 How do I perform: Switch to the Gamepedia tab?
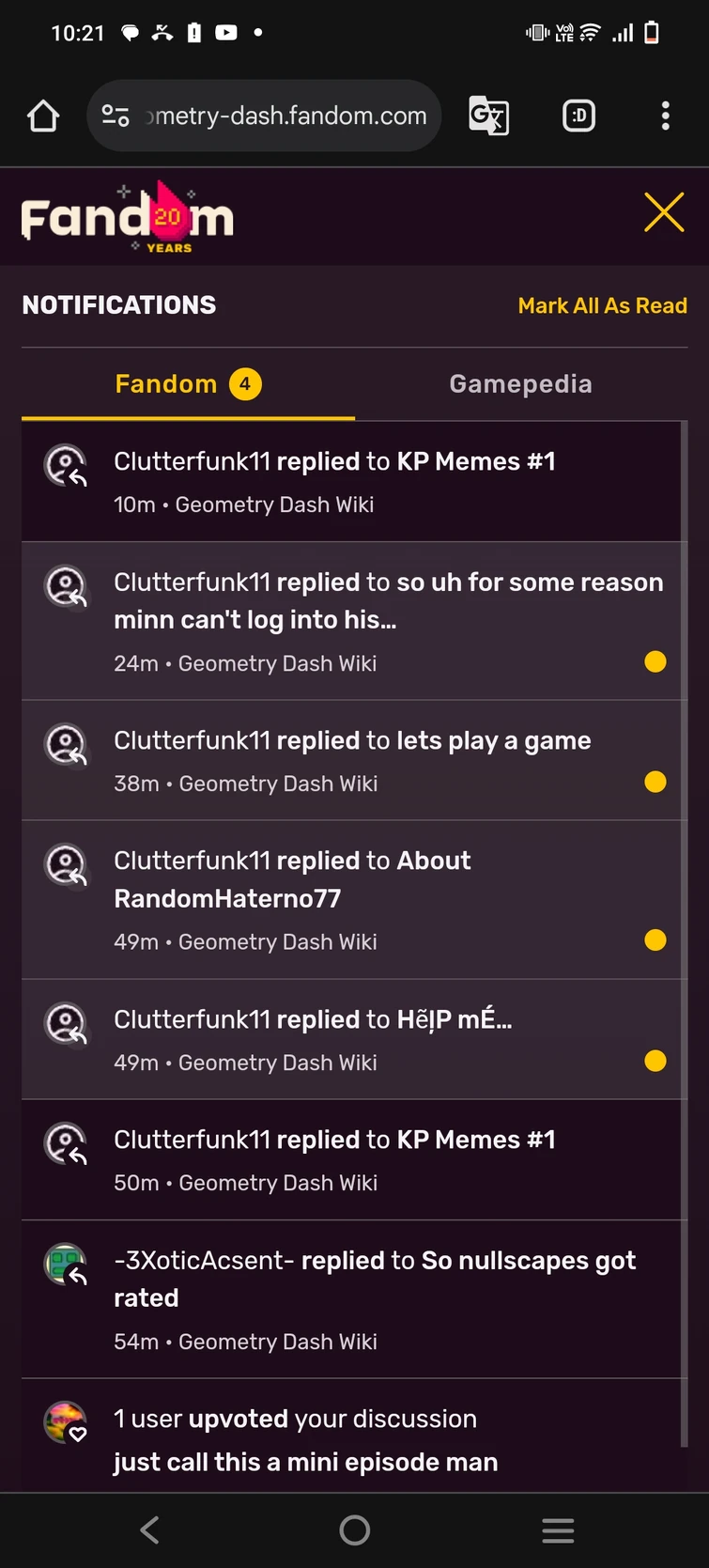click(x=520, y=383)
